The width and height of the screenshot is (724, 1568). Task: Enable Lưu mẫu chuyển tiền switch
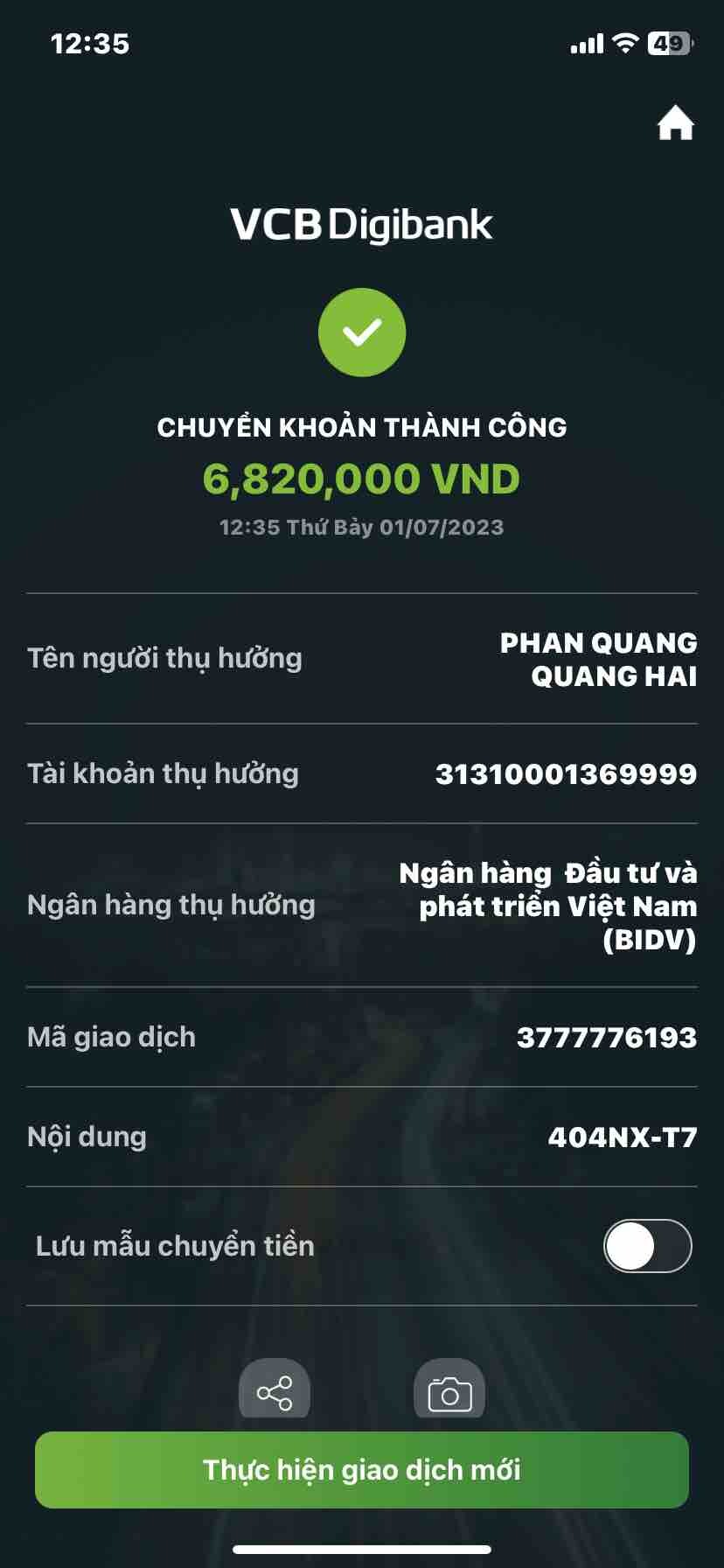point(647,1246)
